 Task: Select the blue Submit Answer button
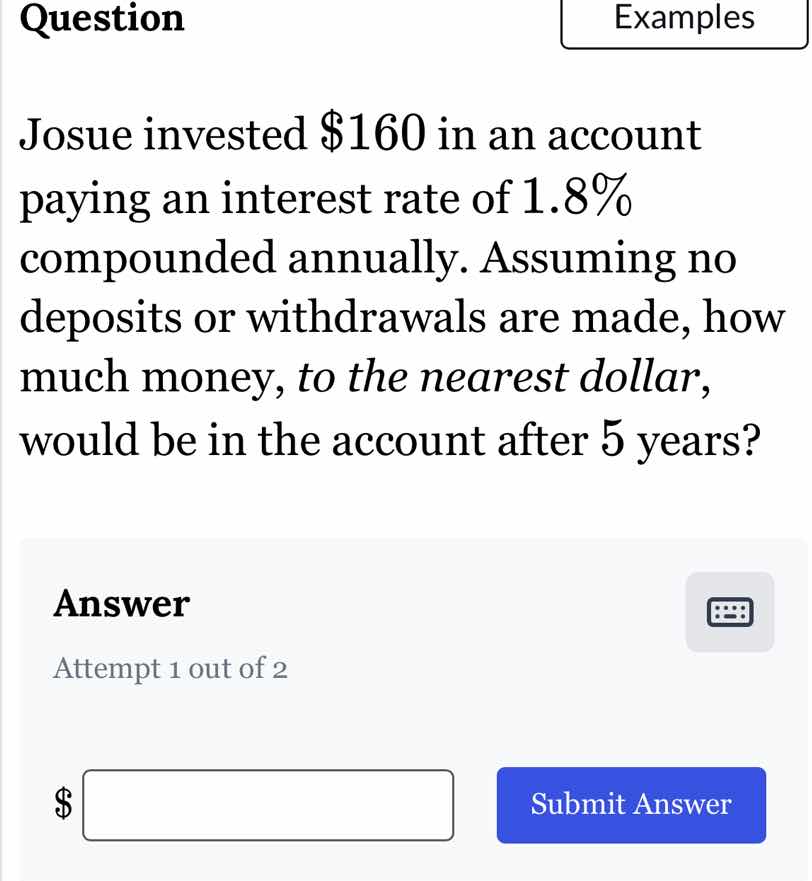(x=630, y=805)
